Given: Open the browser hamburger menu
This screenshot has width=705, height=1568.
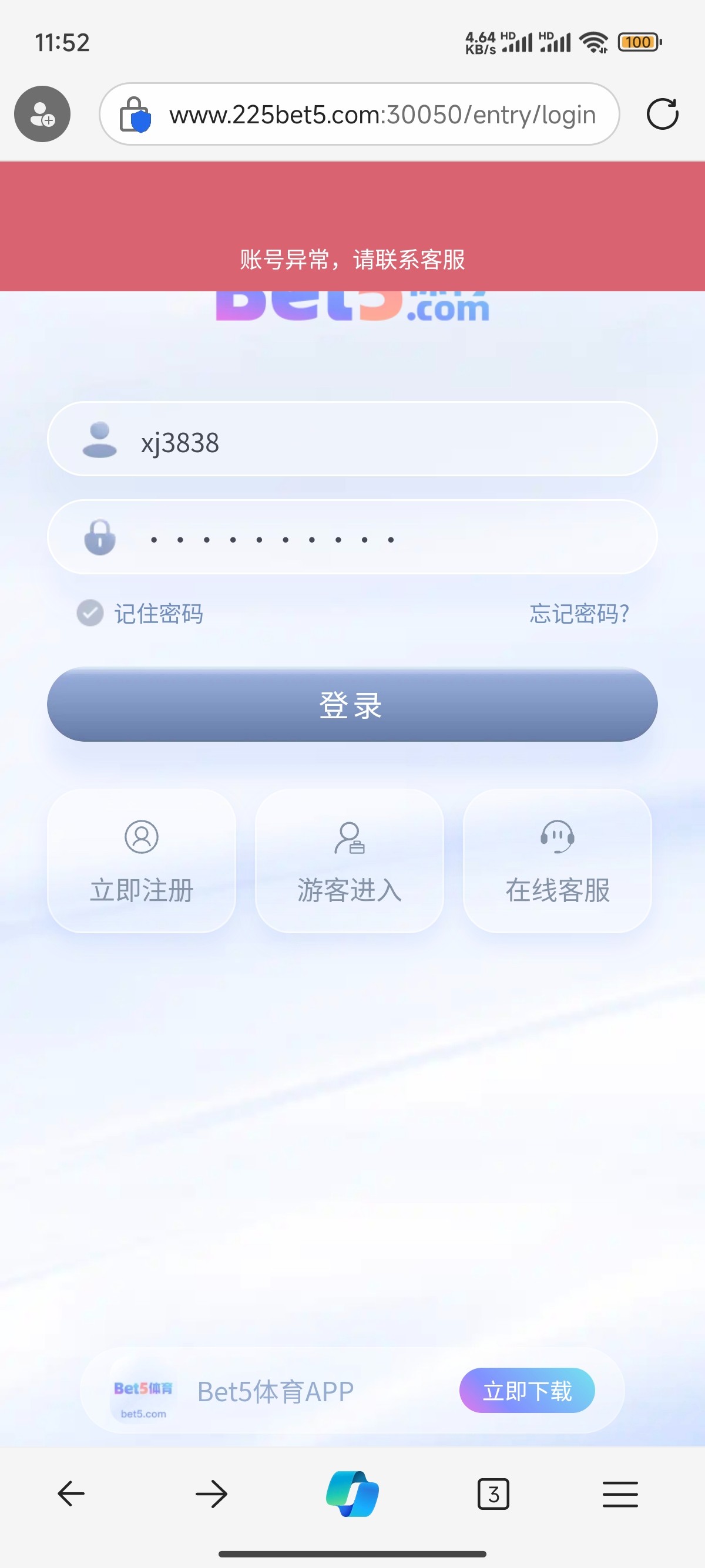Looking at the screenshot, I should coord(620,1493).
